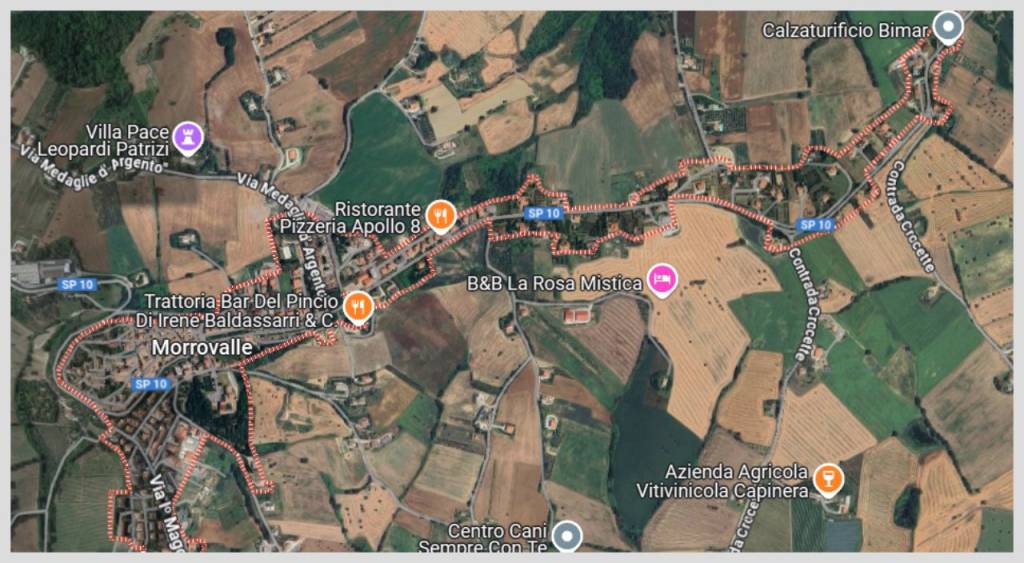Select Calzaturificio Bimar location marker
1024x563 pixels.
(948, 27)
